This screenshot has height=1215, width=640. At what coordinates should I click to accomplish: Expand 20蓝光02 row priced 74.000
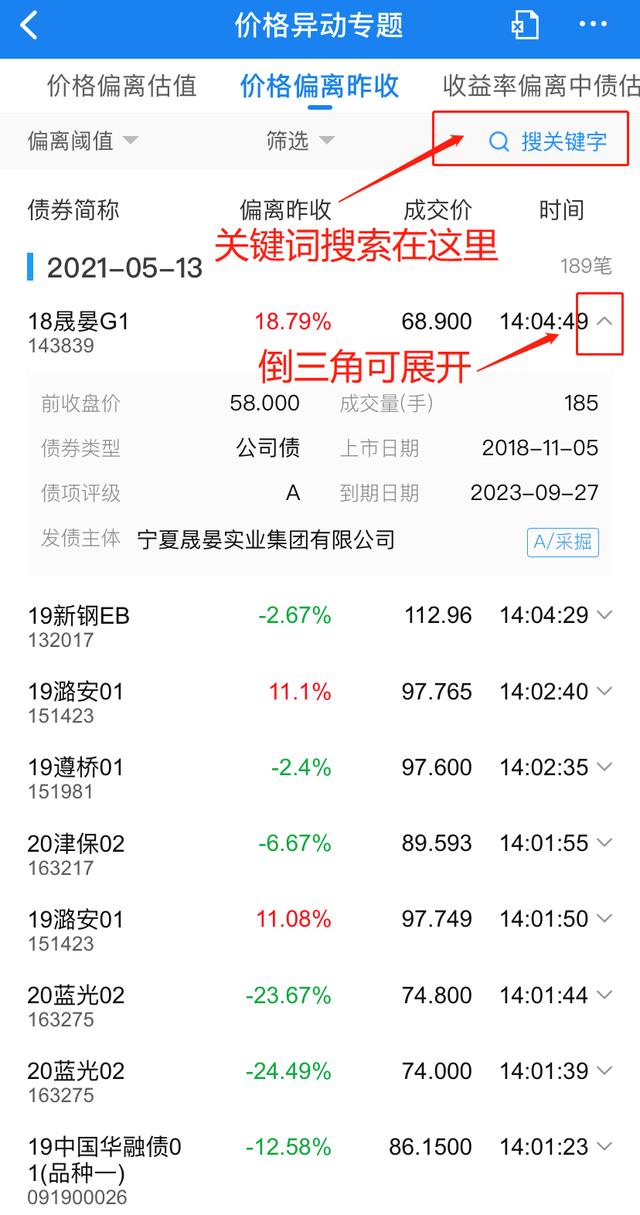pyautogui.click(x=604, y=1071)
